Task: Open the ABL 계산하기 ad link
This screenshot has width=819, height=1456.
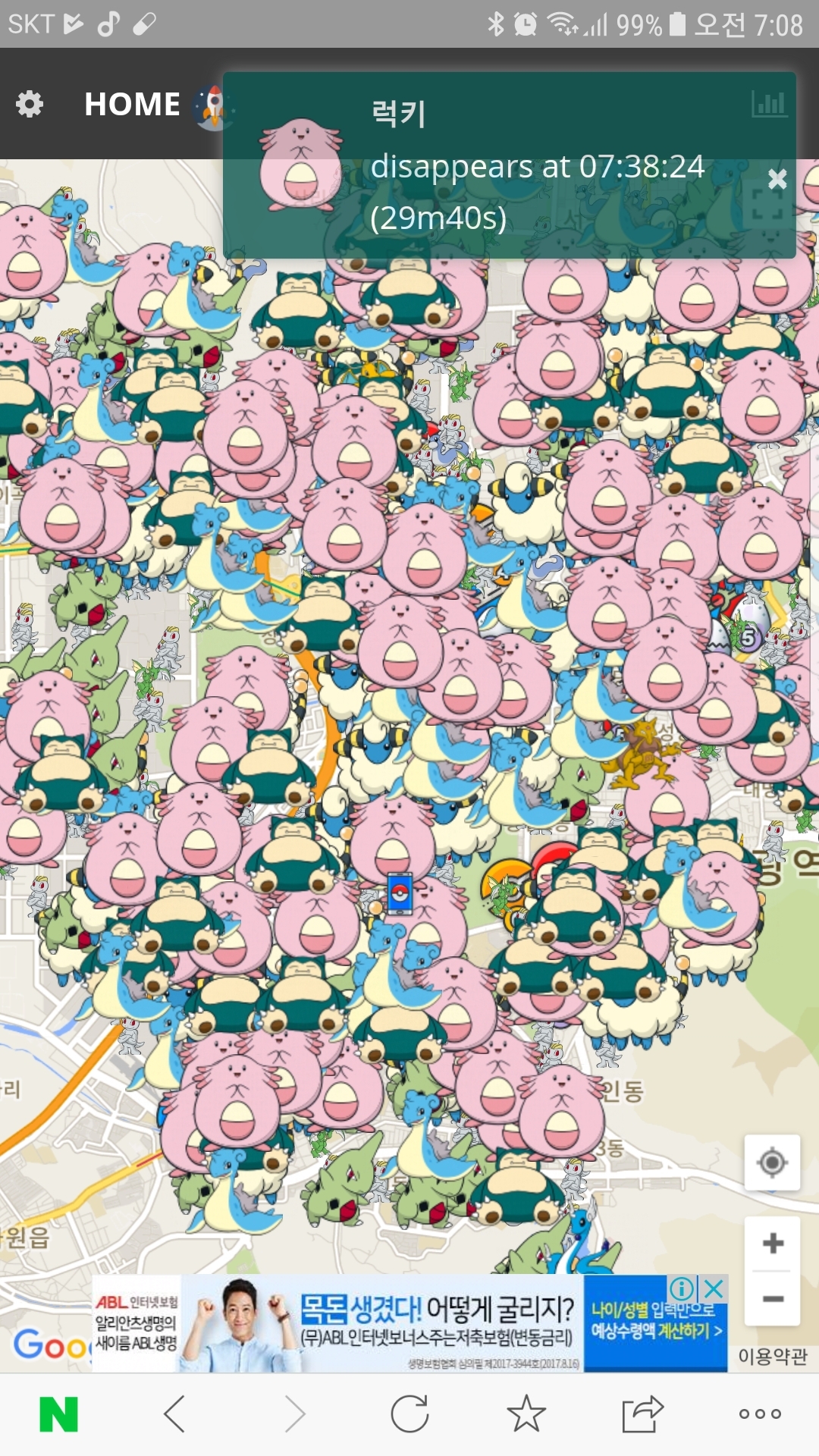Action: tap(656, 1331)
